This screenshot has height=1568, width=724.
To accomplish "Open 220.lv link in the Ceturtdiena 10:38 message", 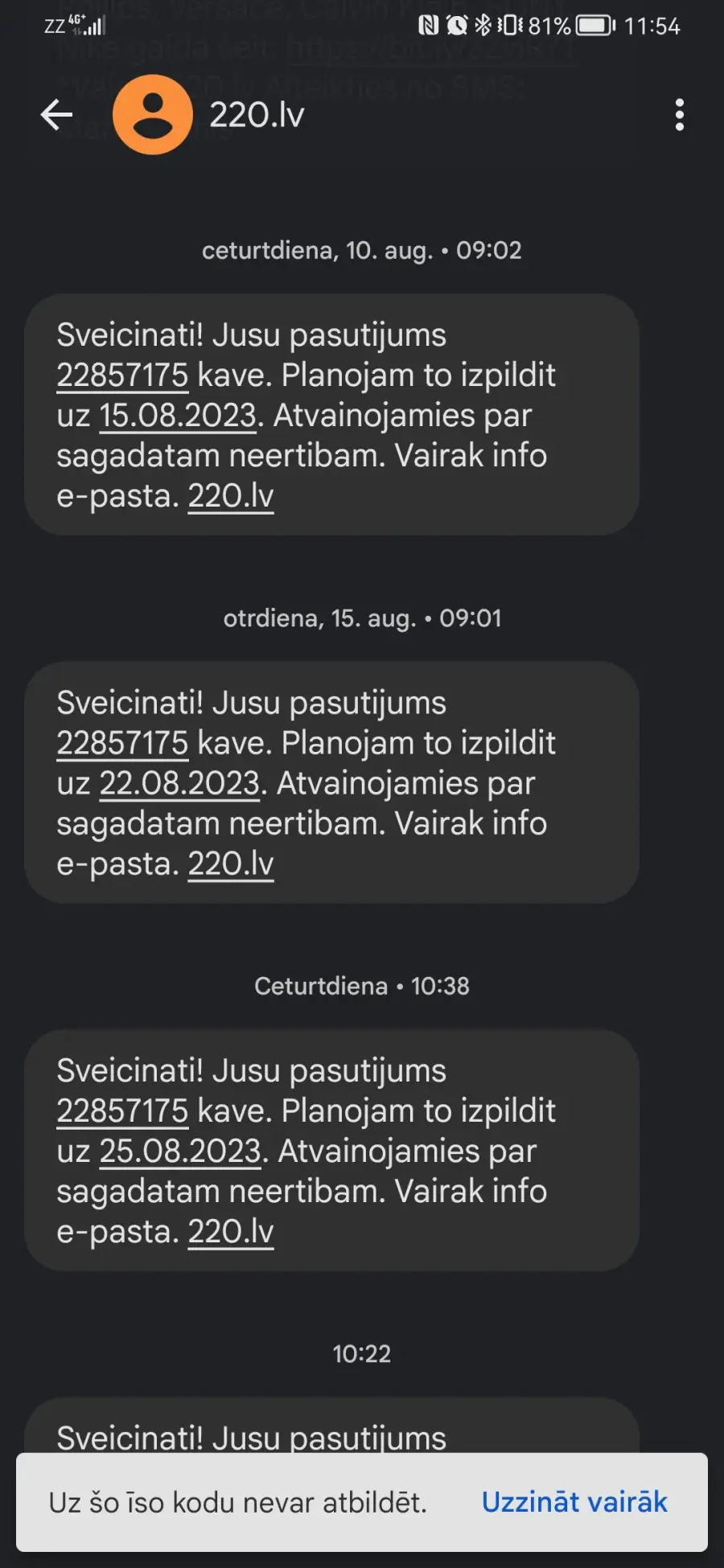I will tap(231, 1232).
